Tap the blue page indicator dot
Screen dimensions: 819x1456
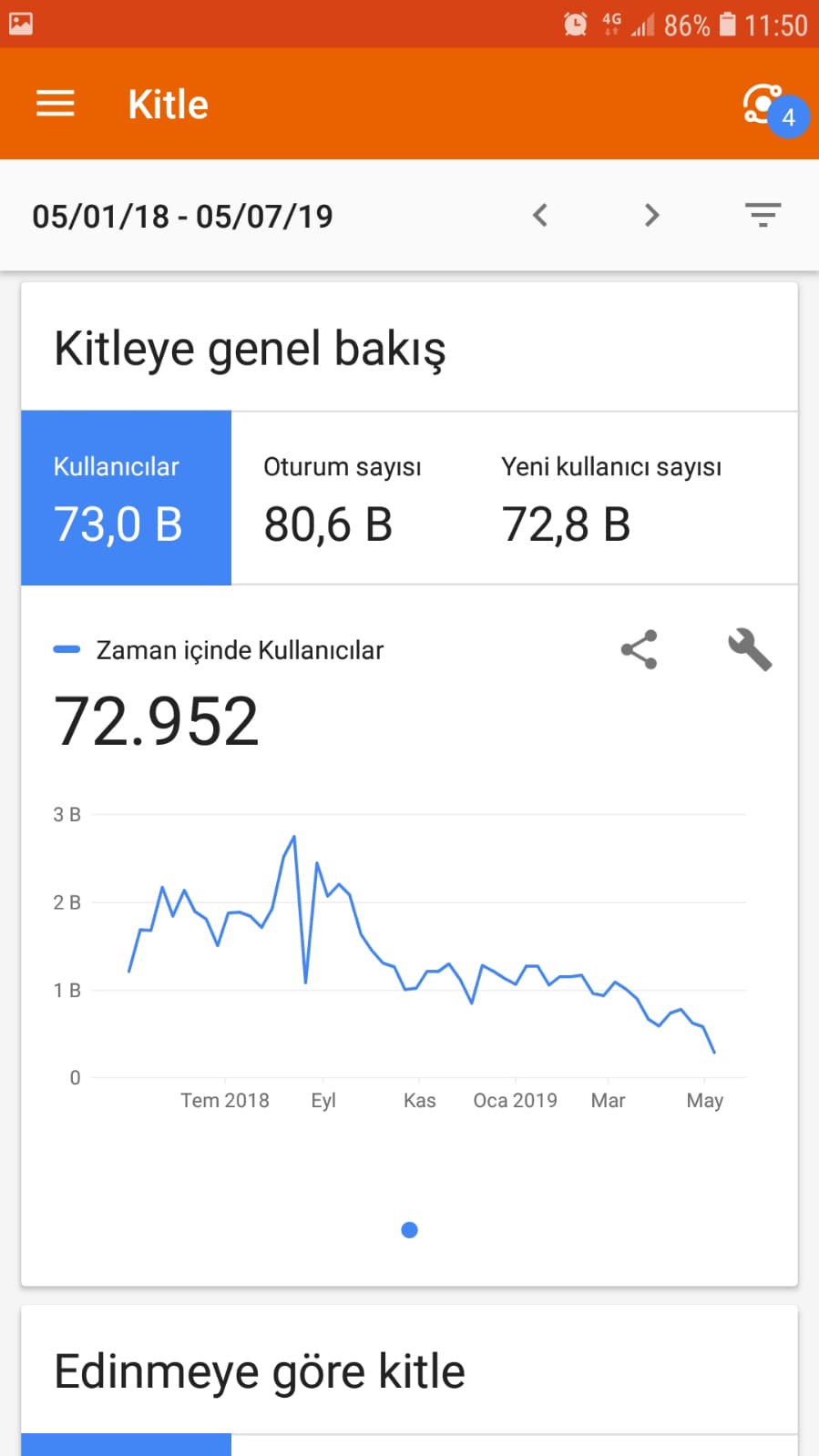coord(410,1230)
